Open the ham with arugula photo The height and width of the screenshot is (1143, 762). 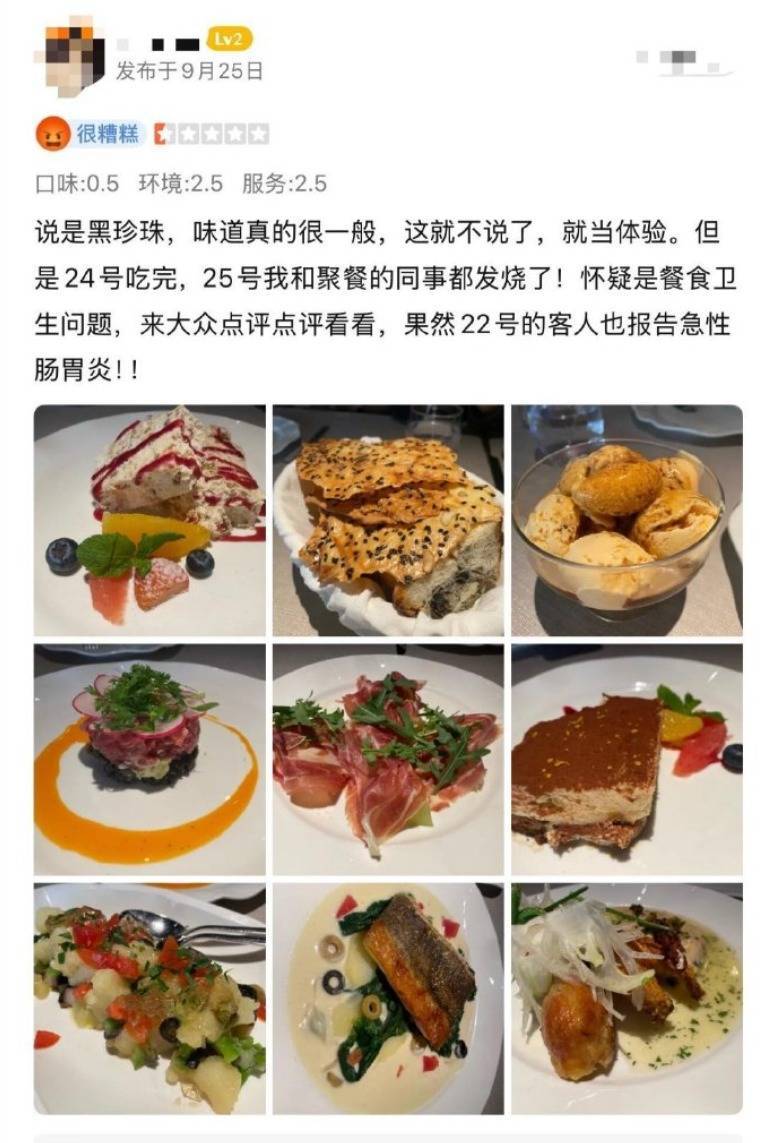pos(388,760)
